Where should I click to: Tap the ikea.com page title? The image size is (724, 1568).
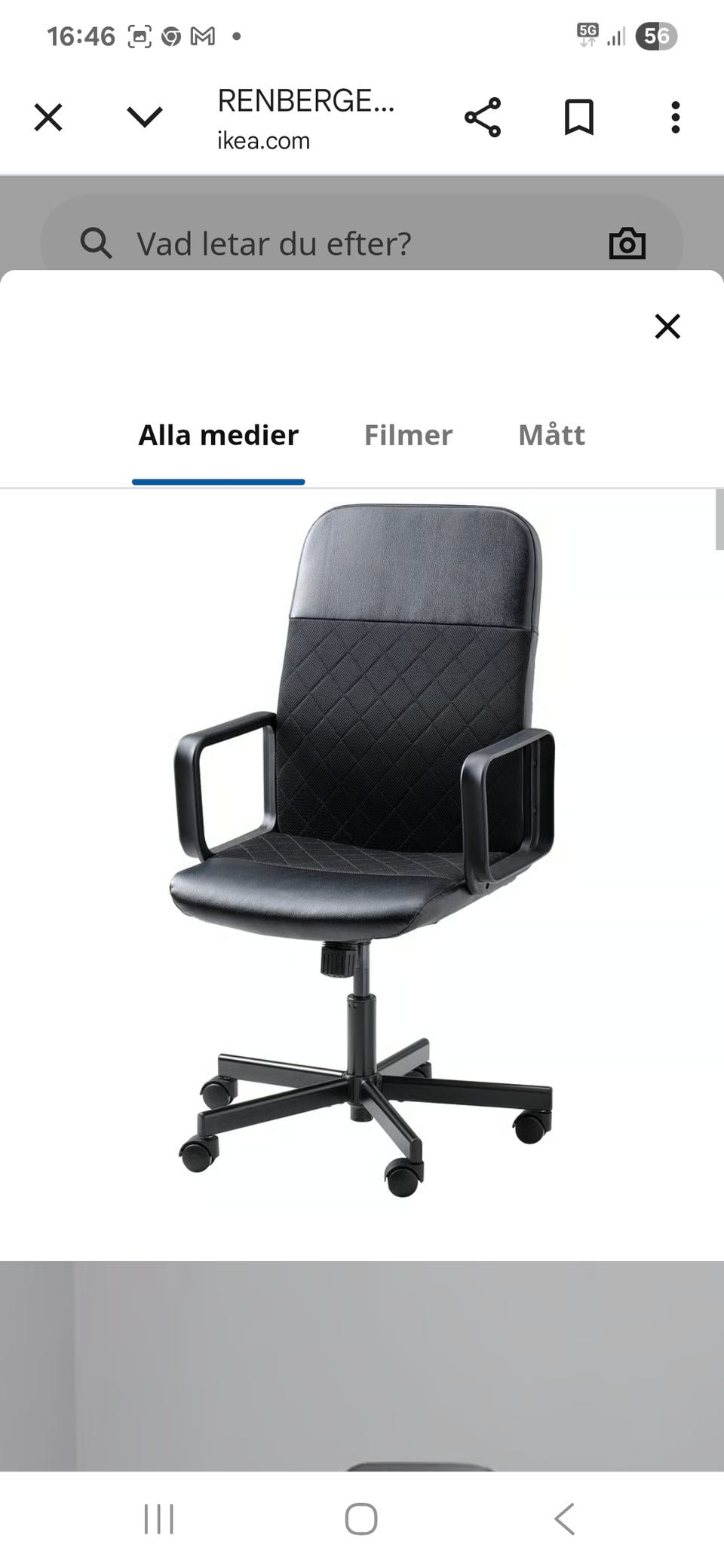[307, 121]
